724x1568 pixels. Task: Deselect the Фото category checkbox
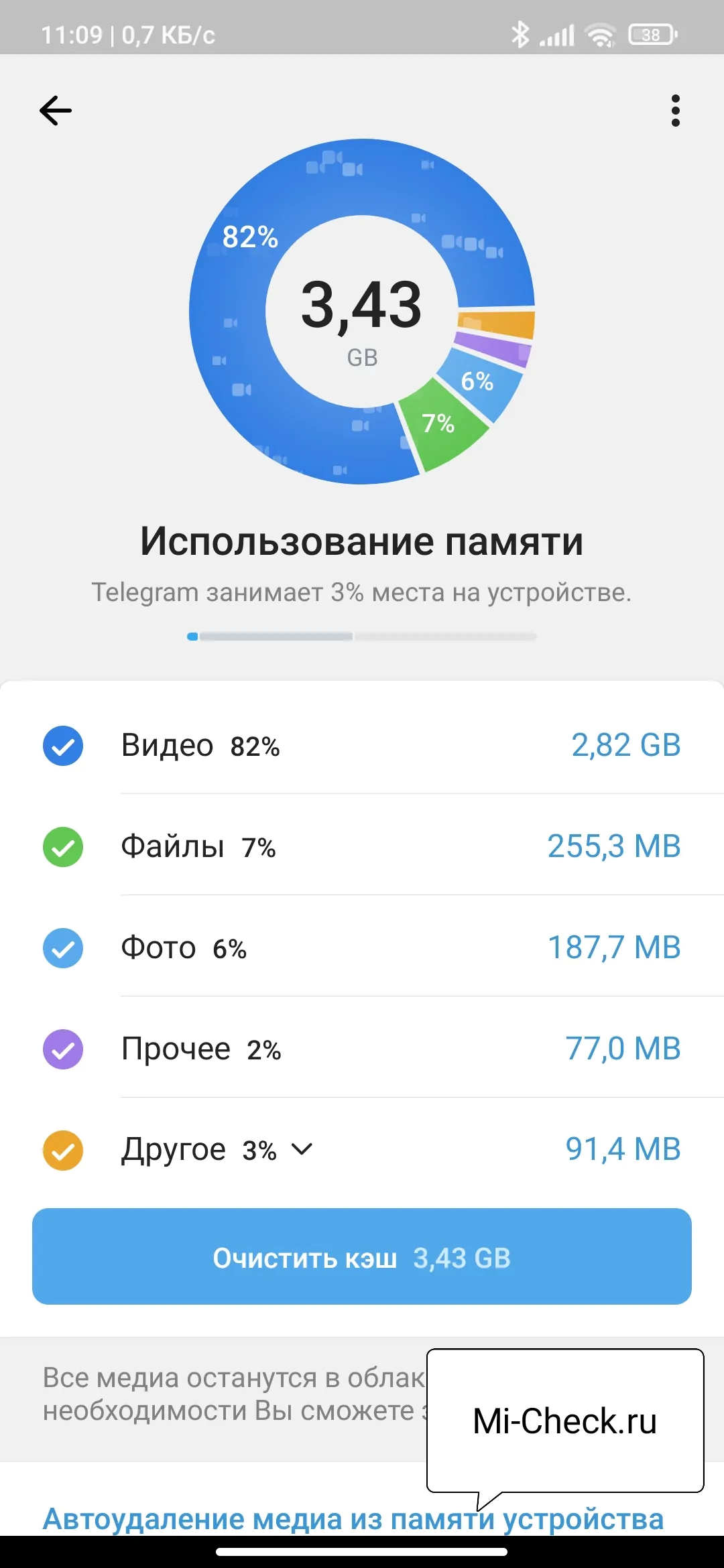pos(63,948)
